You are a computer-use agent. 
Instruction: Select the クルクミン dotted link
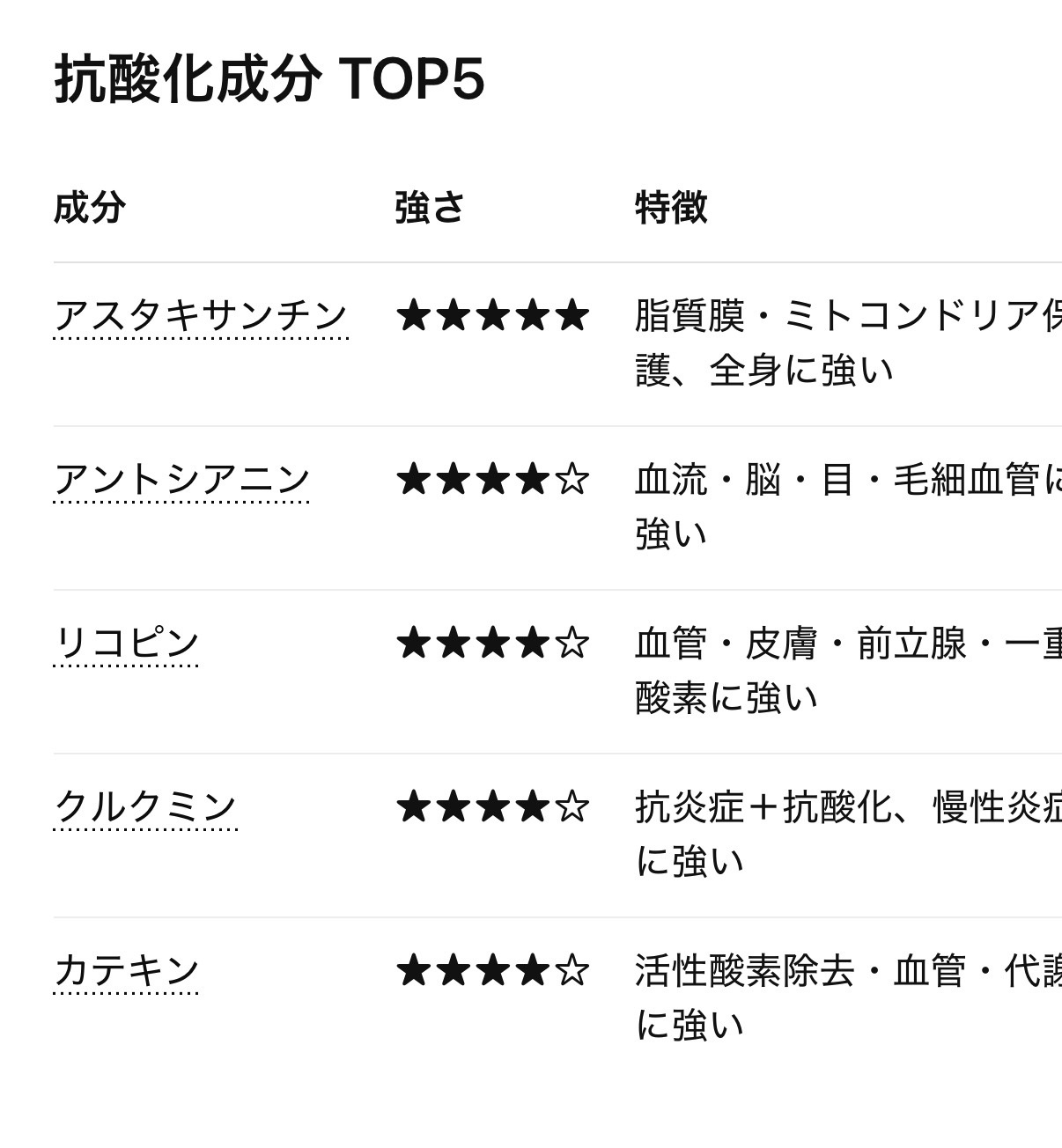tap(145, 806)
